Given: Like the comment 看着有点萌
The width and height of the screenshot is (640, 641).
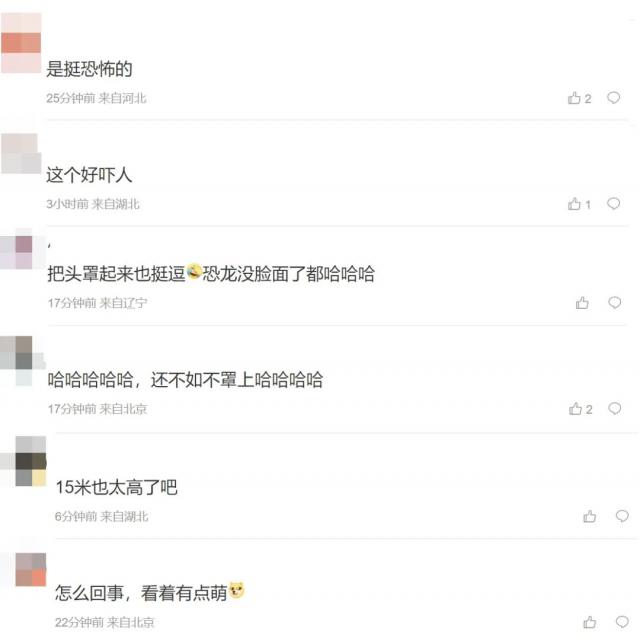Looking at the screenshot, I should tap(589, 622).
